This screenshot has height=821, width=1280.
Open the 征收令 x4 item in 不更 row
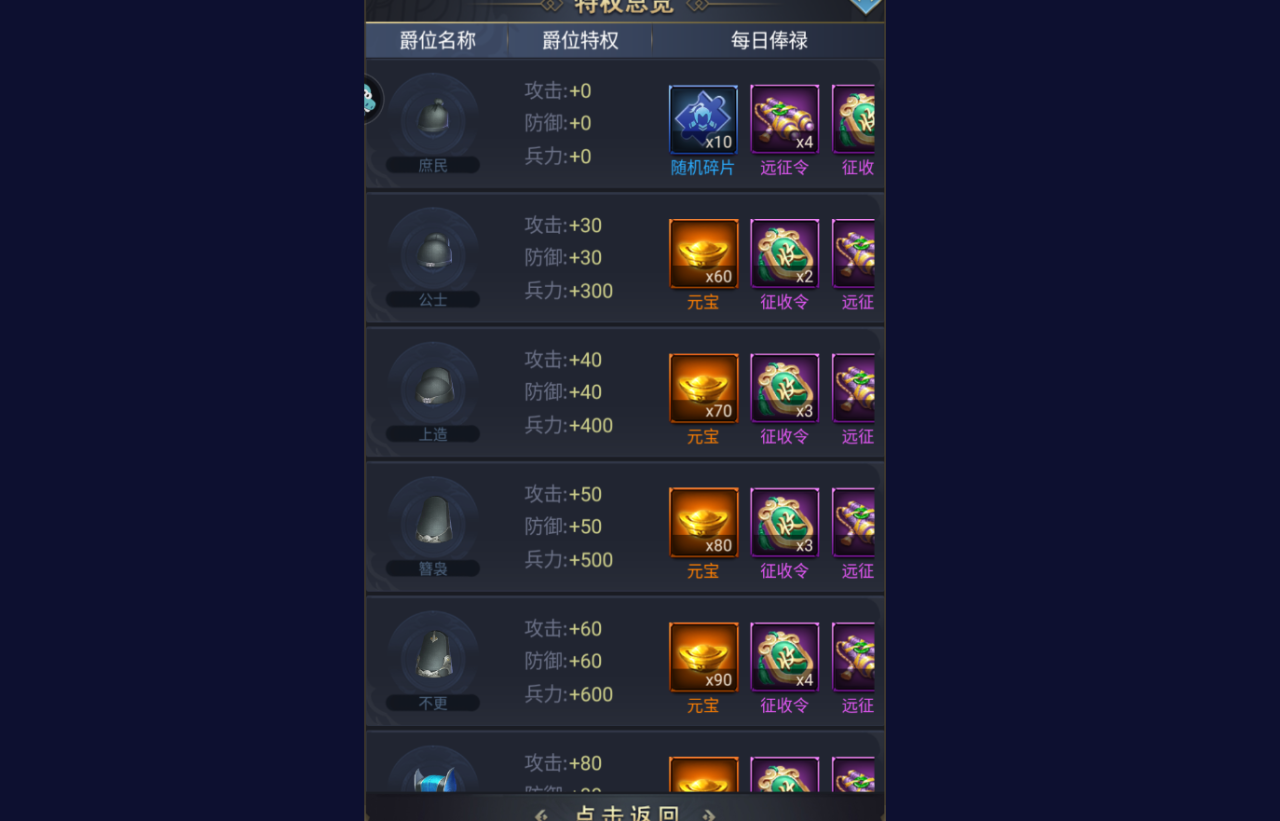click(x=785, y=657)
